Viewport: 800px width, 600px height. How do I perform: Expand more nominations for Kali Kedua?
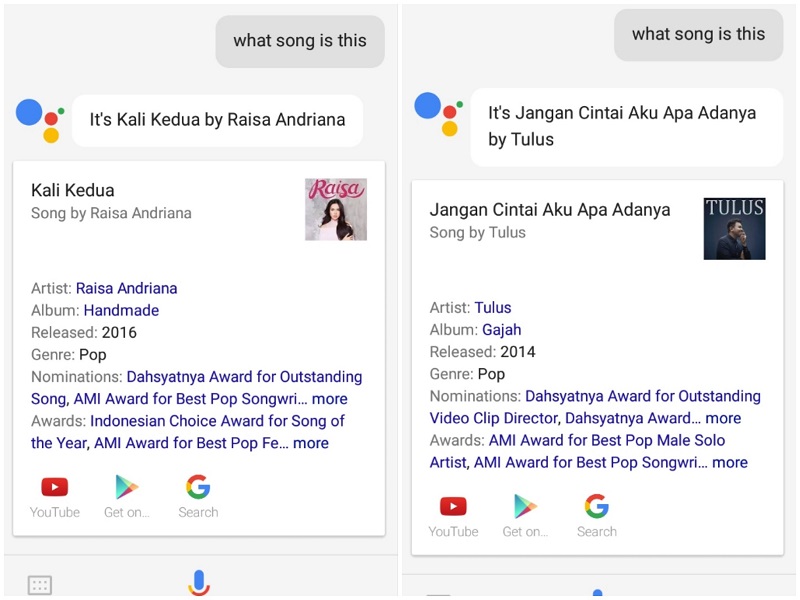[329, 398]
